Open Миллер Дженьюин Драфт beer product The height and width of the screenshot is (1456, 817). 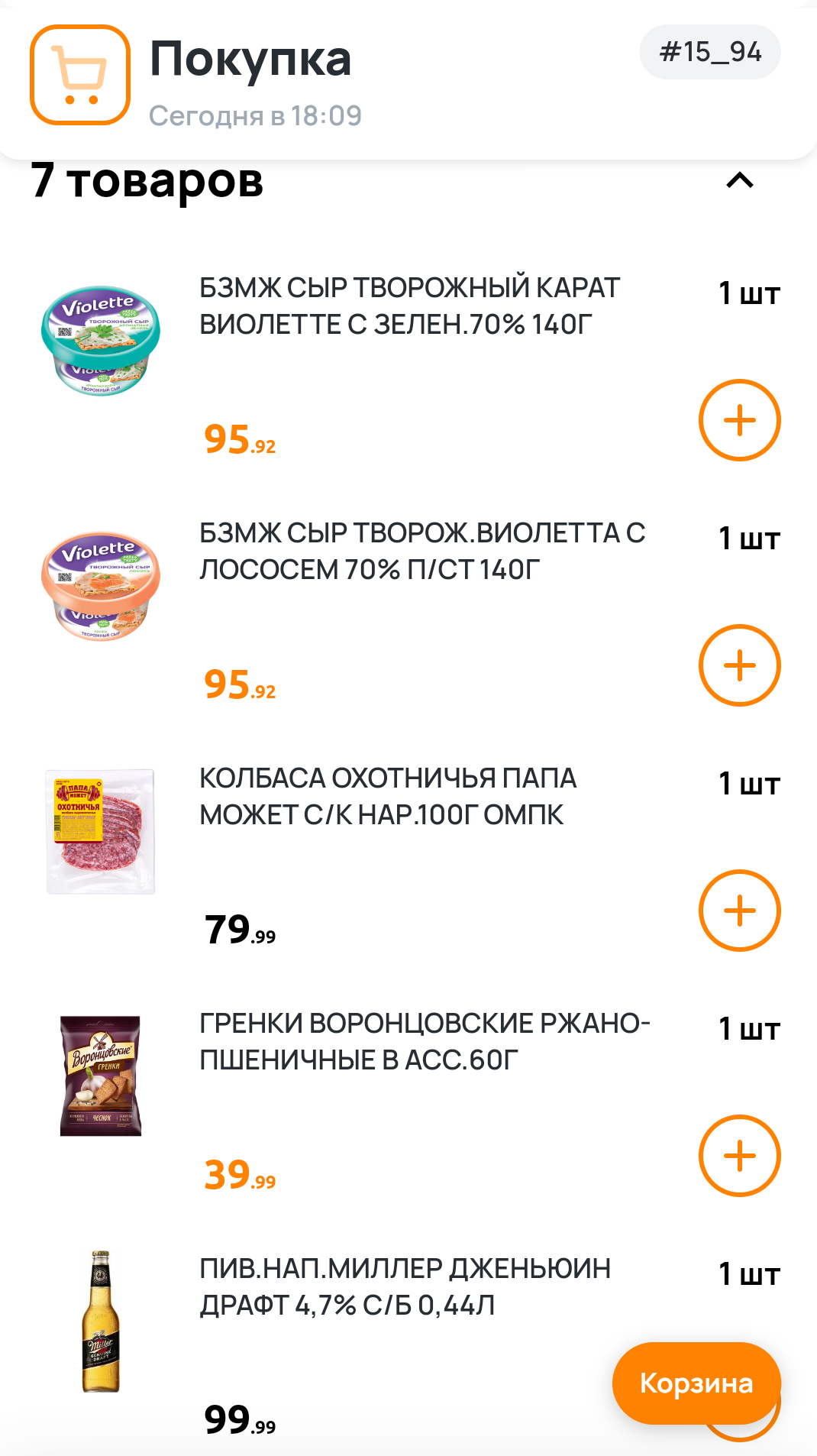[405, 1287]
